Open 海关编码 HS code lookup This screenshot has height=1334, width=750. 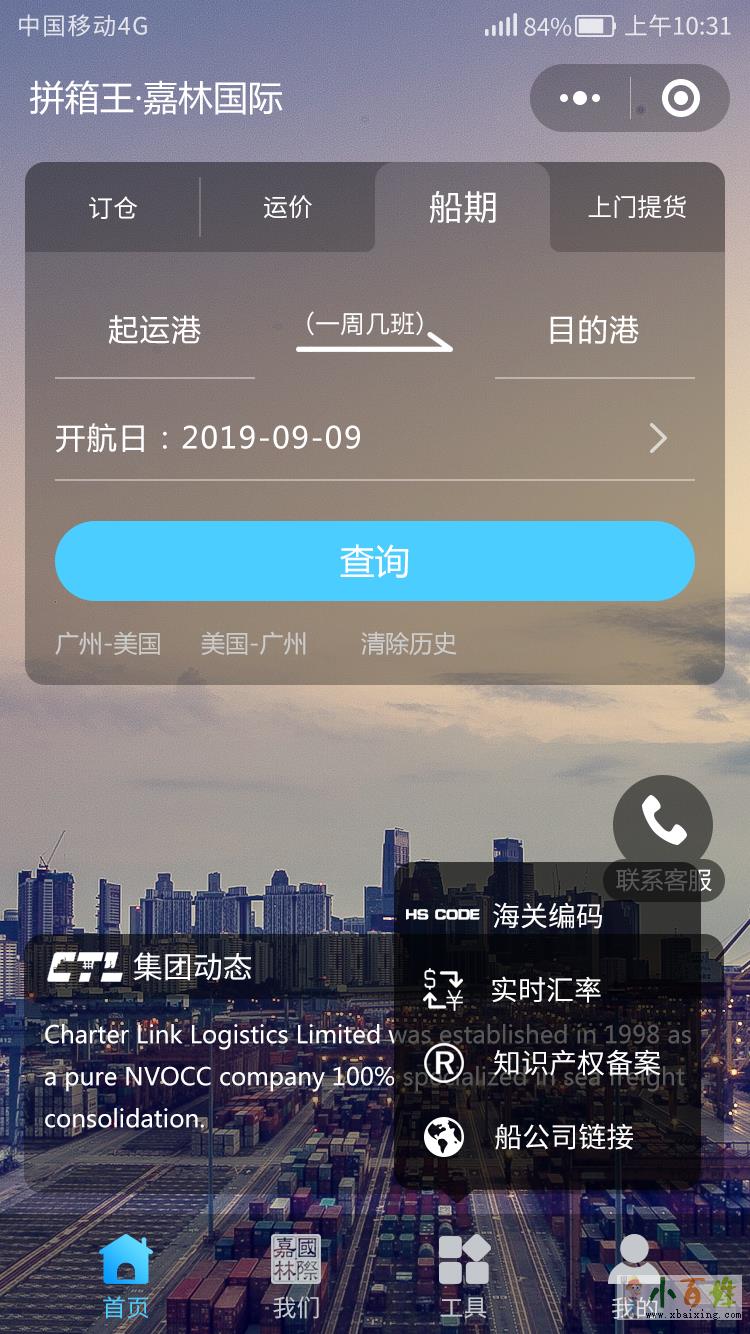(547, 915)
